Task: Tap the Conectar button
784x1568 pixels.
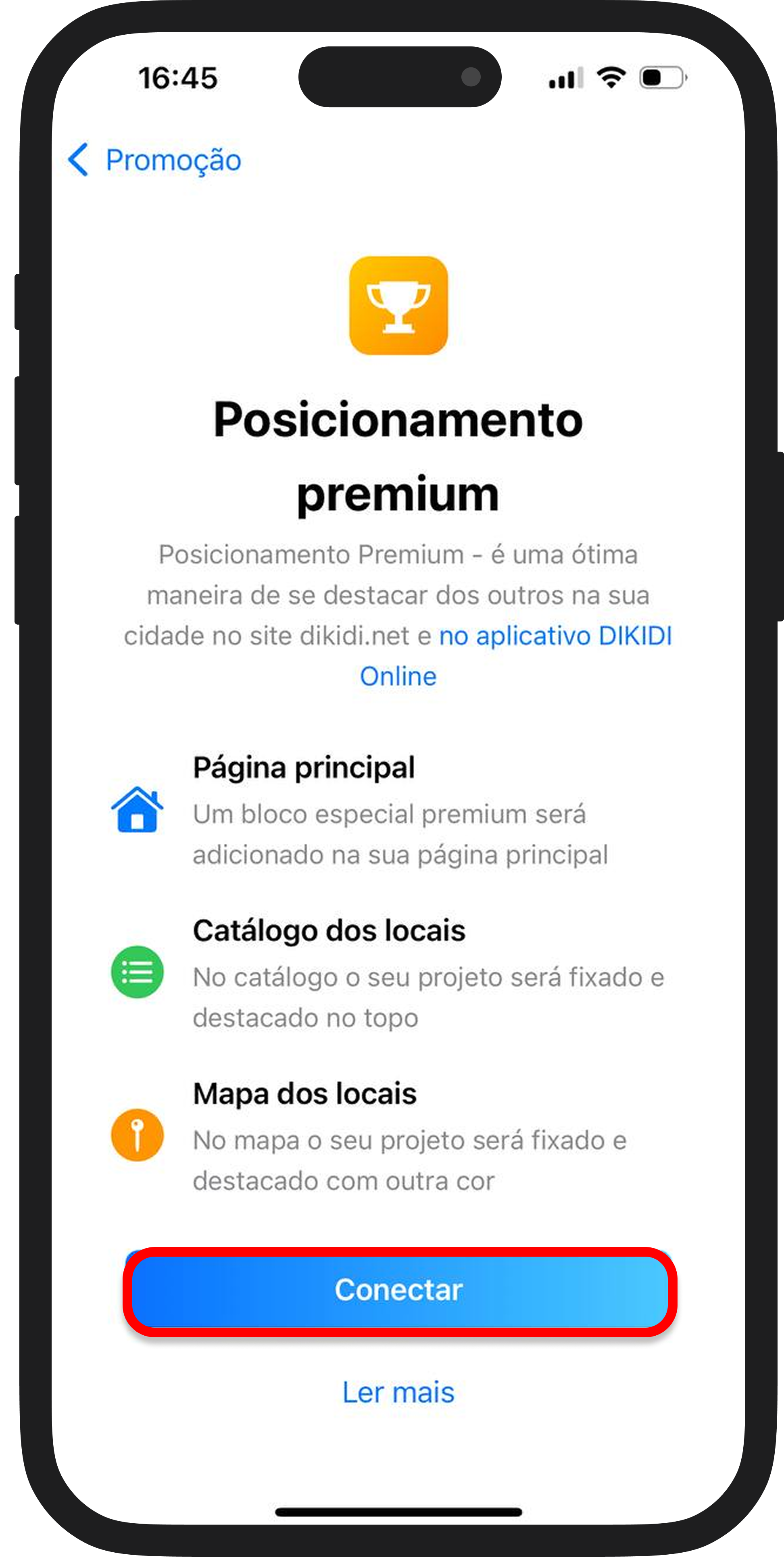Action: [x=399, y=1290]
